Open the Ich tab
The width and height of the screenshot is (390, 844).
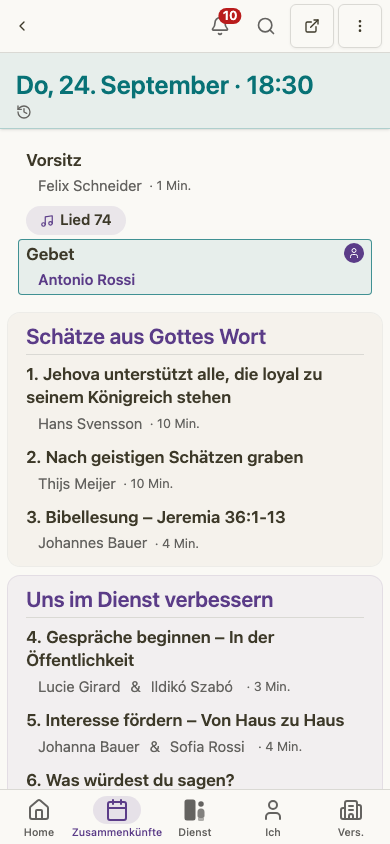point(273,817)
